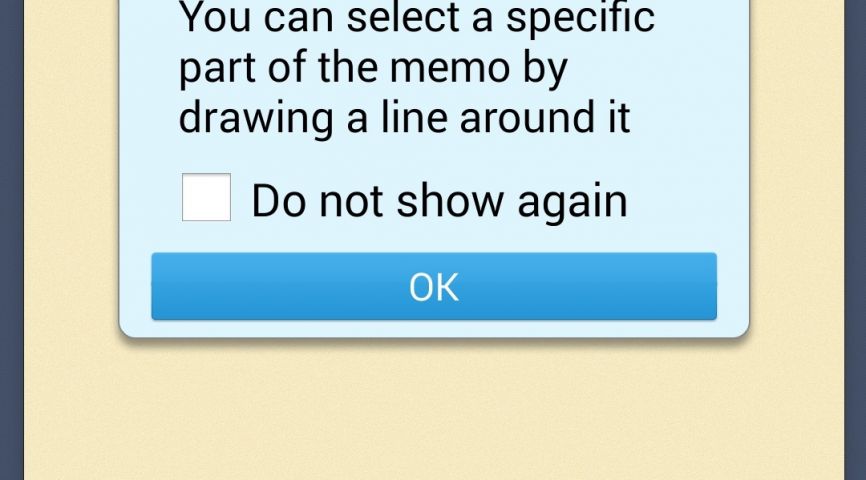
Task: Check the Do not show again box
Action: 206,197
